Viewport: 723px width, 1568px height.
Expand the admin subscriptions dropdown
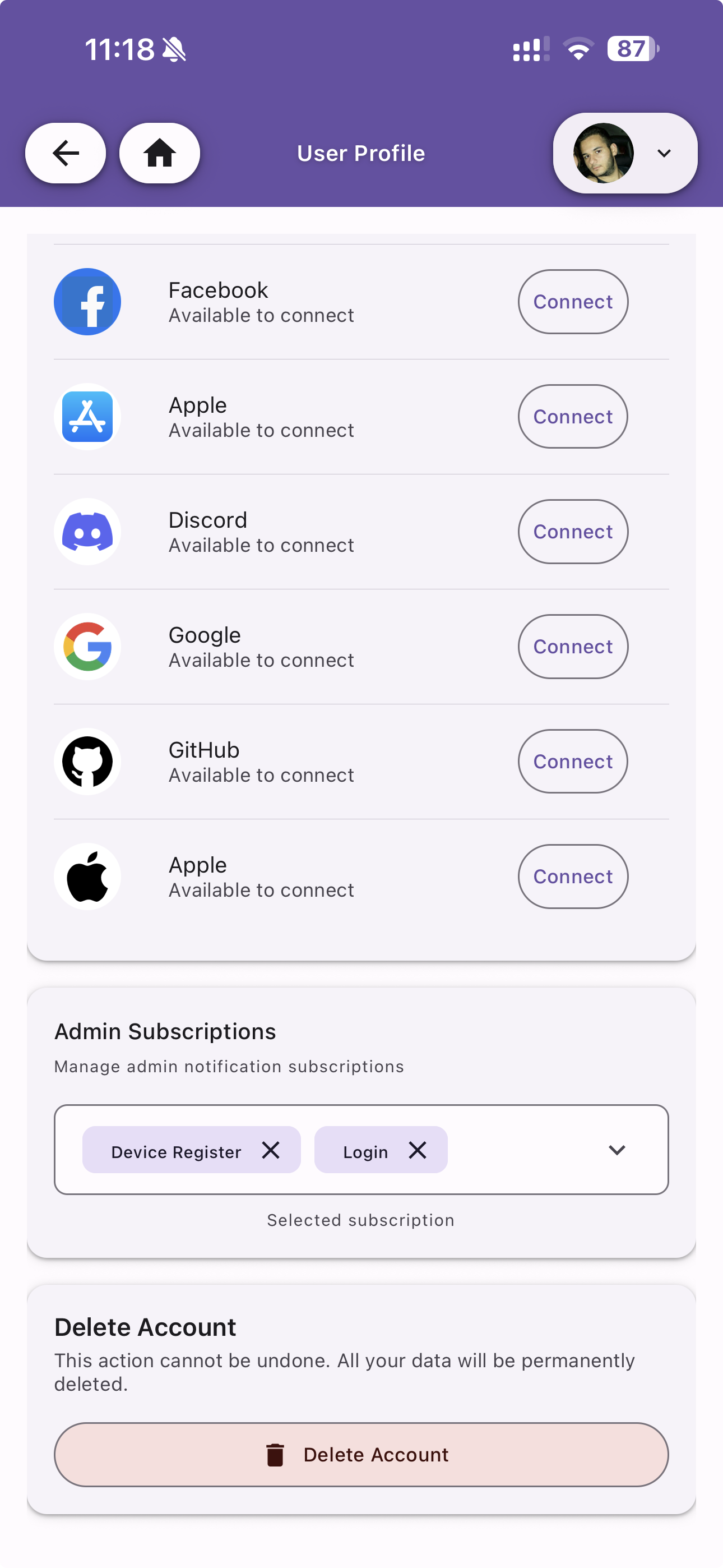[x=617, y=1150]
